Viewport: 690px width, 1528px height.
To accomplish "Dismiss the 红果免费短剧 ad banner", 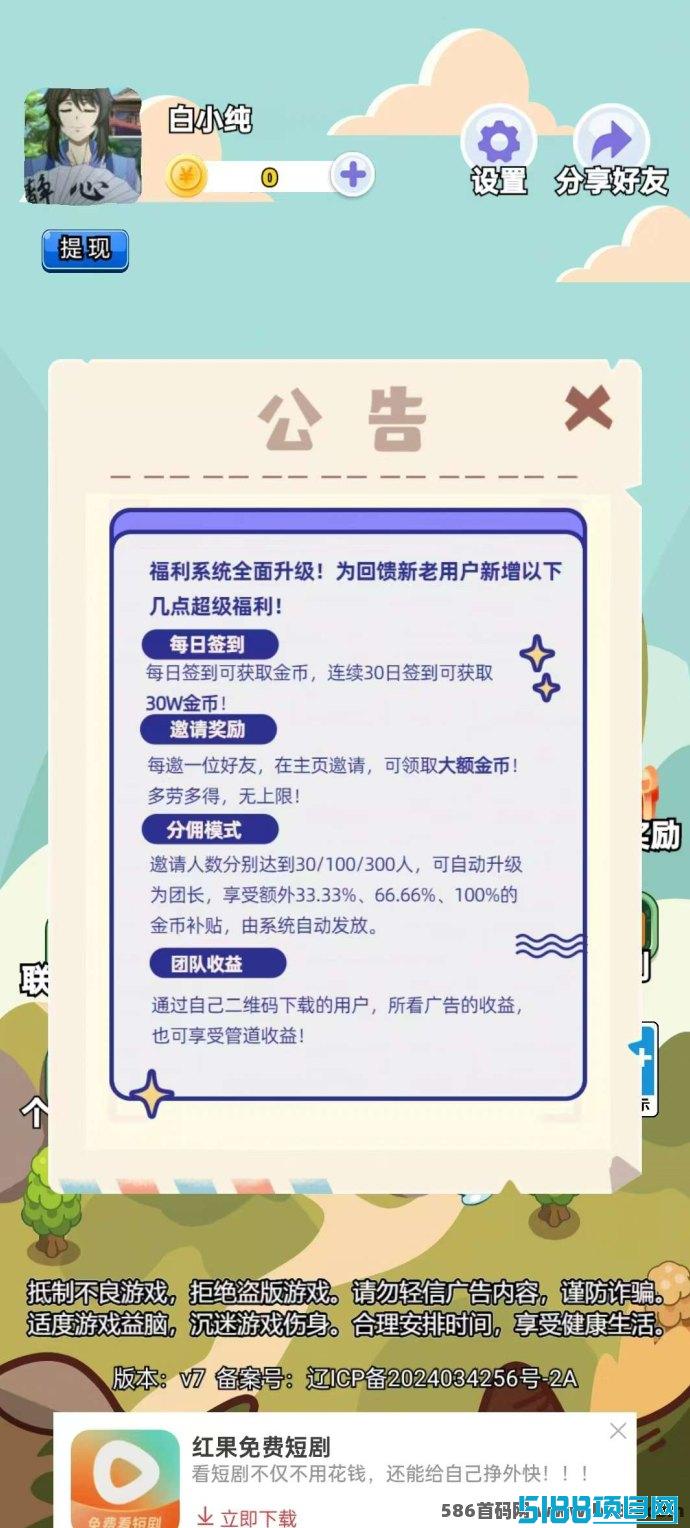I will tap(618, 1431).
